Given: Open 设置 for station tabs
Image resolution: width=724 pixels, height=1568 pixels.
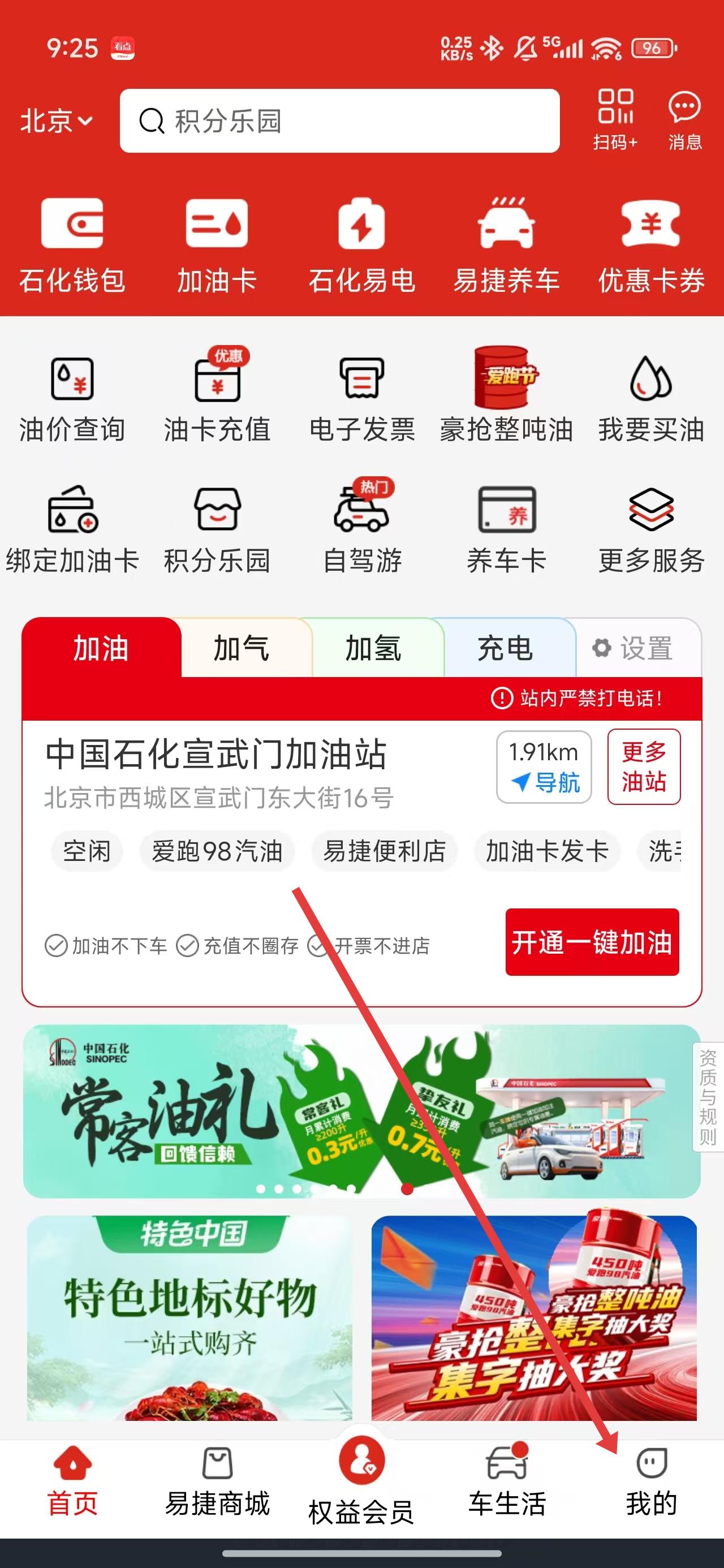Looking at the screenshot, I should tap(633, 648).
